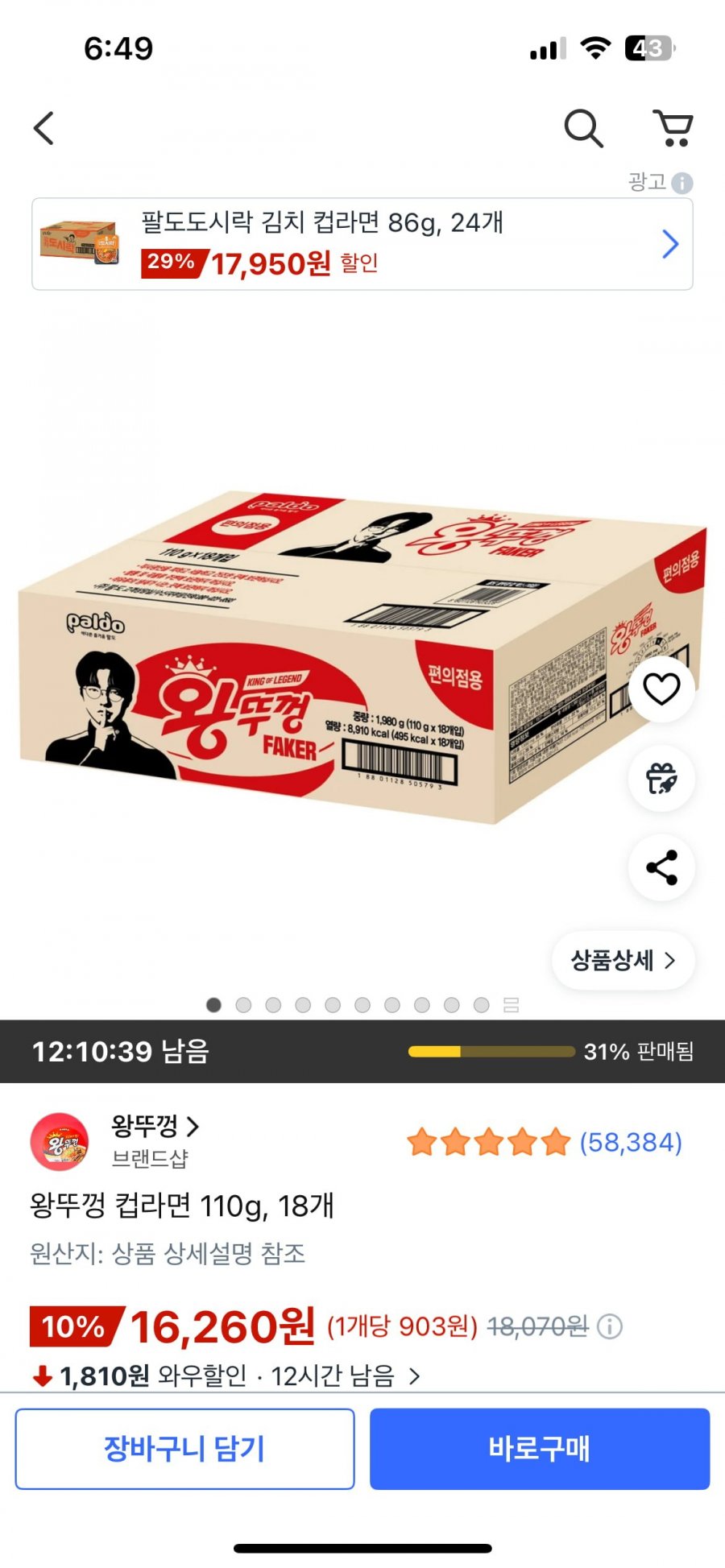The image size is (725, 1568).
Task: Tap 바로구매 to buy now
Action: pos(540,1449)
